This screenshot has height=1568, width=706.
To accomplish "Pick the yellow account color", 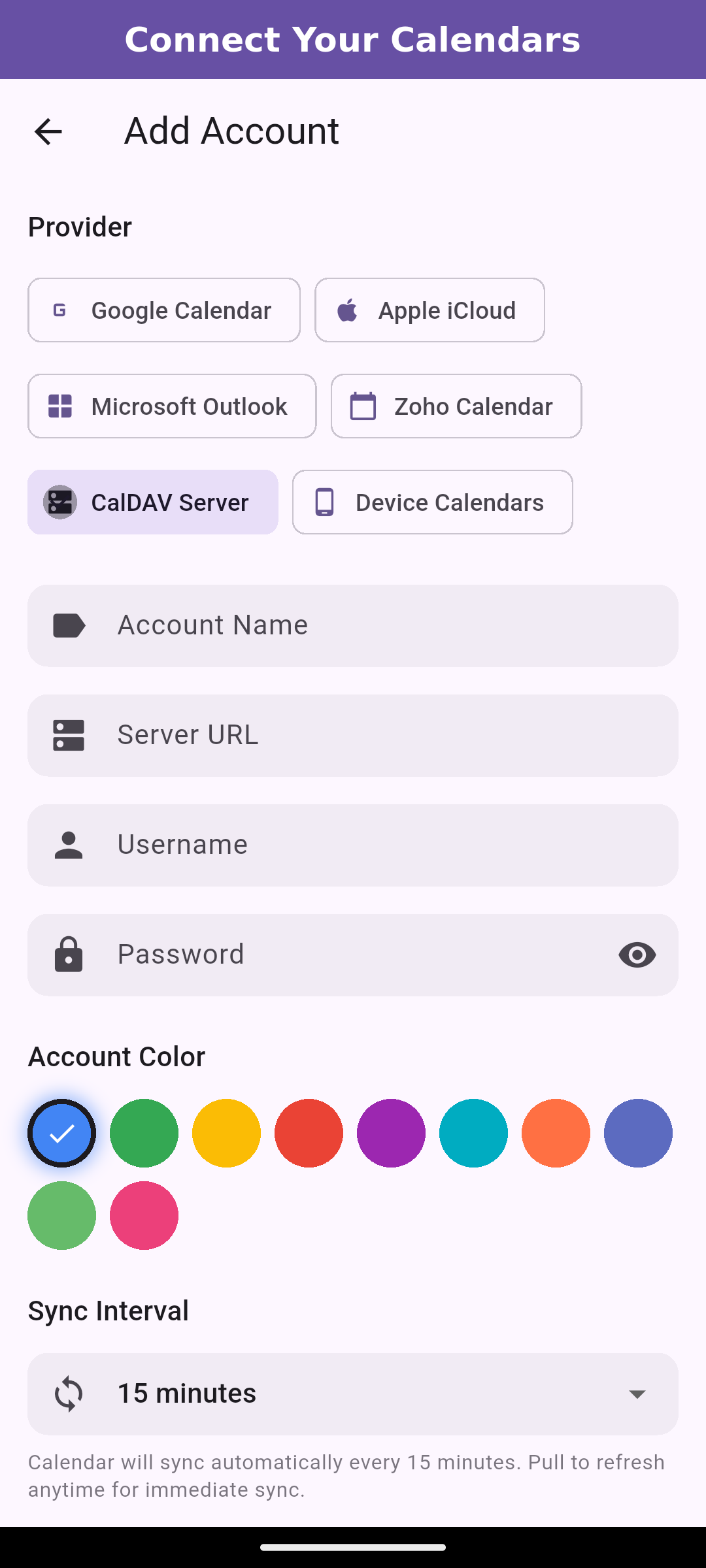I will (226, 1133).
